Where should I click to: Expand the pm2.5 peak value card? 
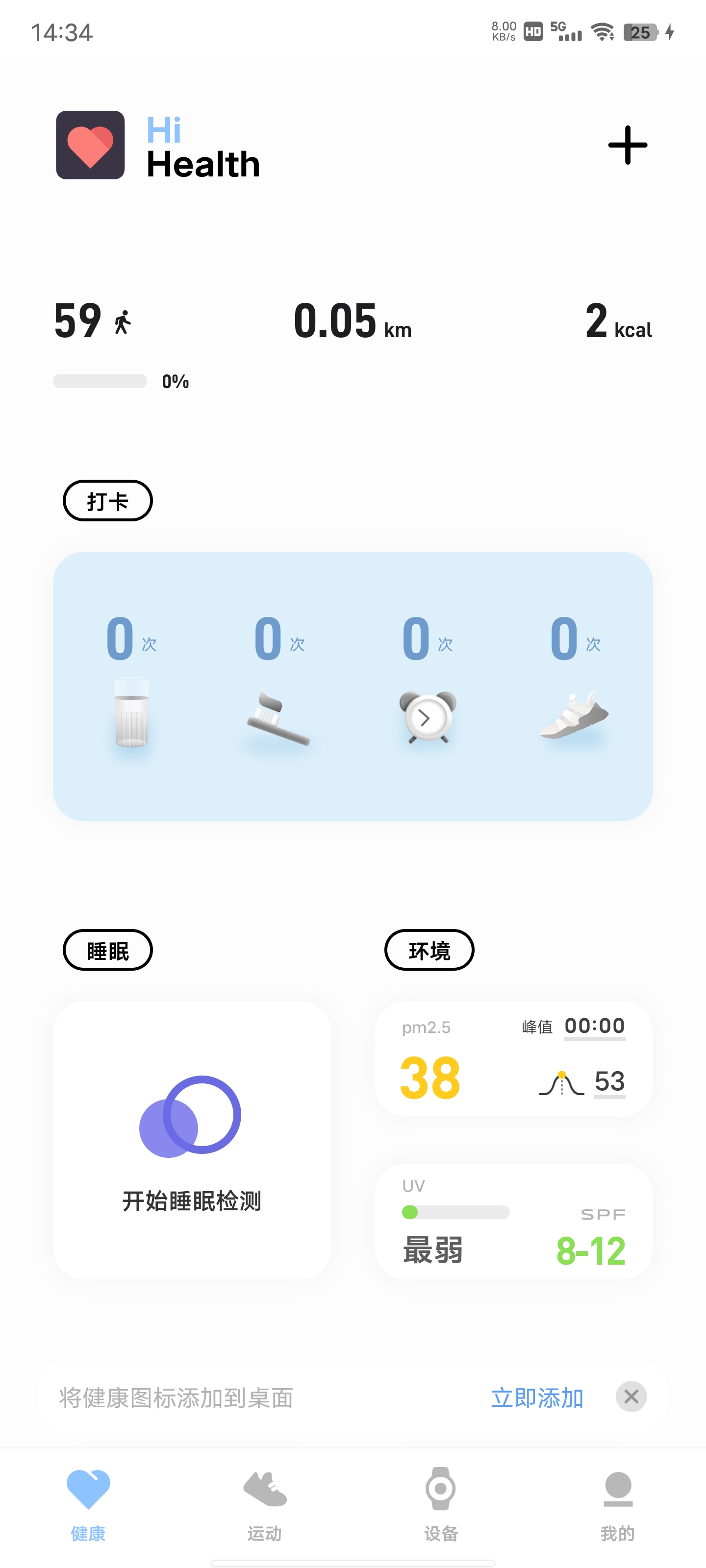tap(513, 1059)
